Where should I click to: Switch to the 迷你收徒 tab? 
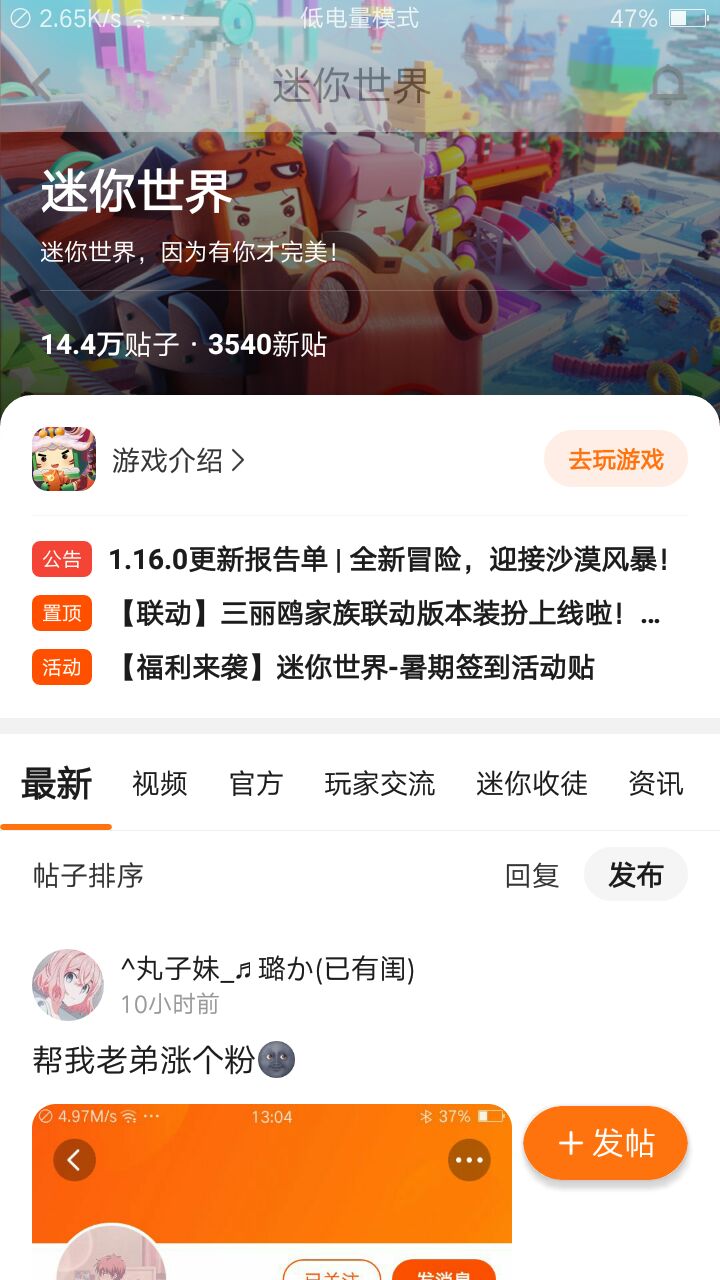pos(532,784)
